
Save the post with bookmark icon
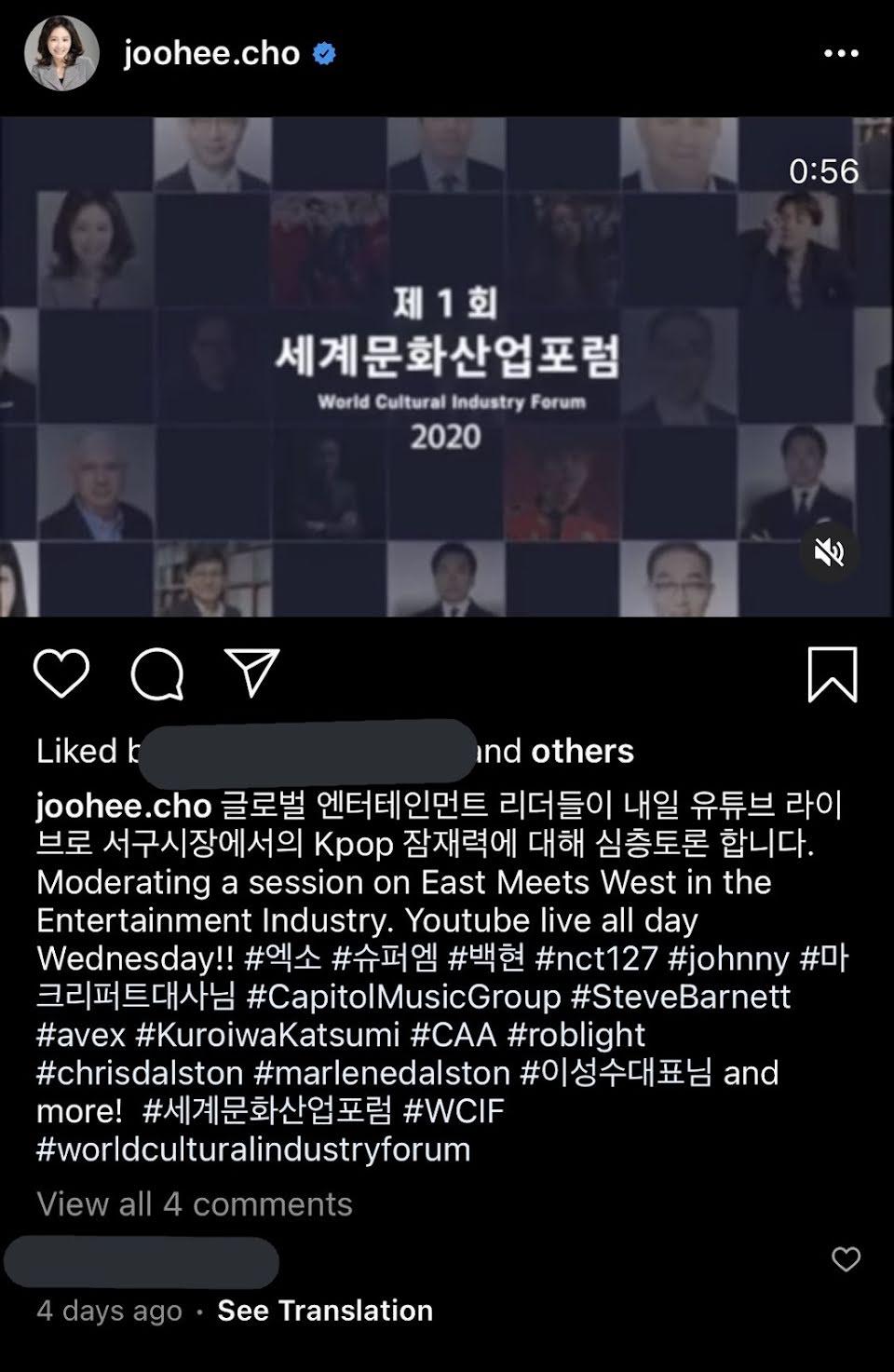[832, 673]
